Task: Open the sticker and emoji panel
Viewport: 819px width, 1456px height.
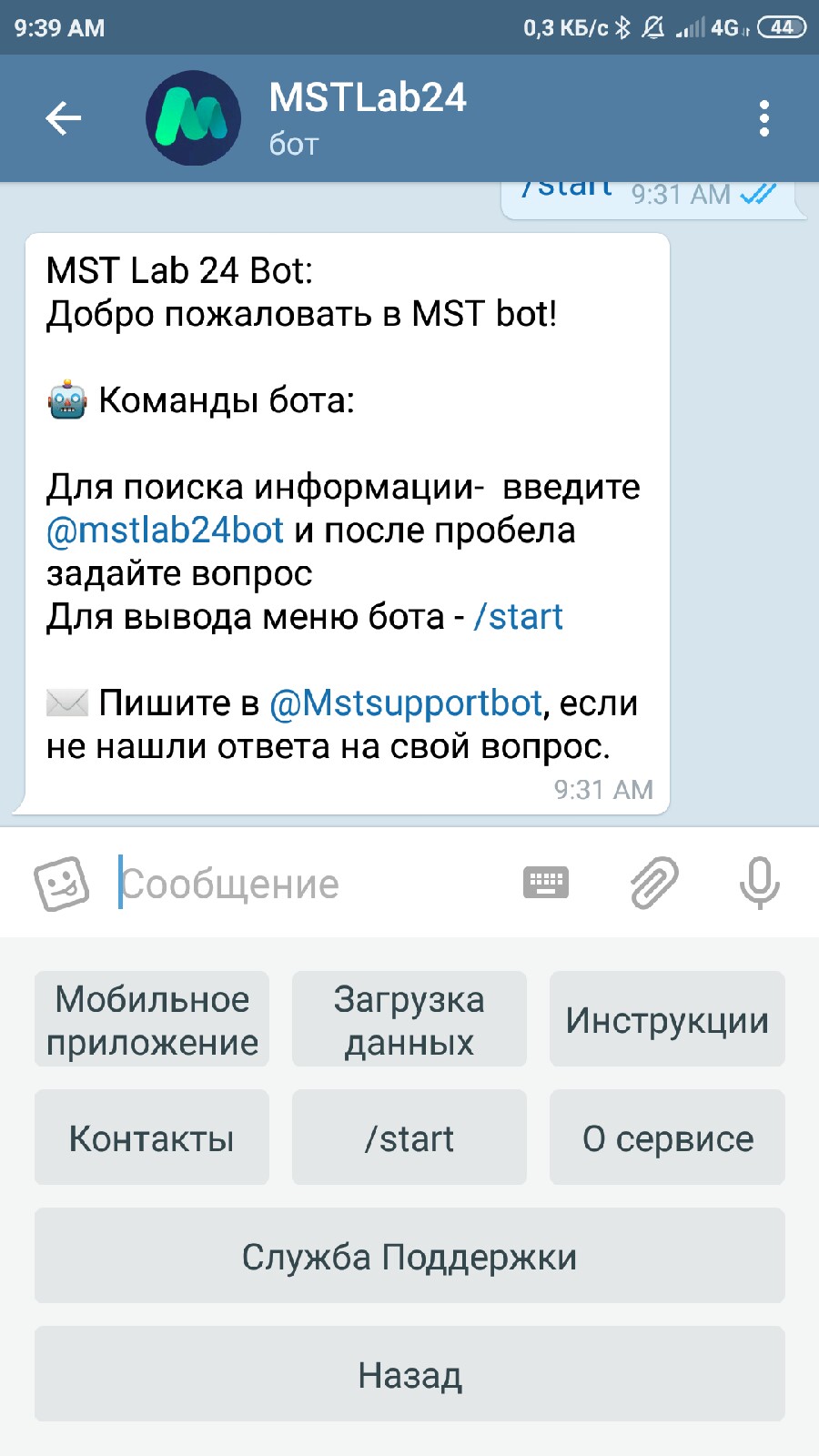Action: [x=62, y=883]
